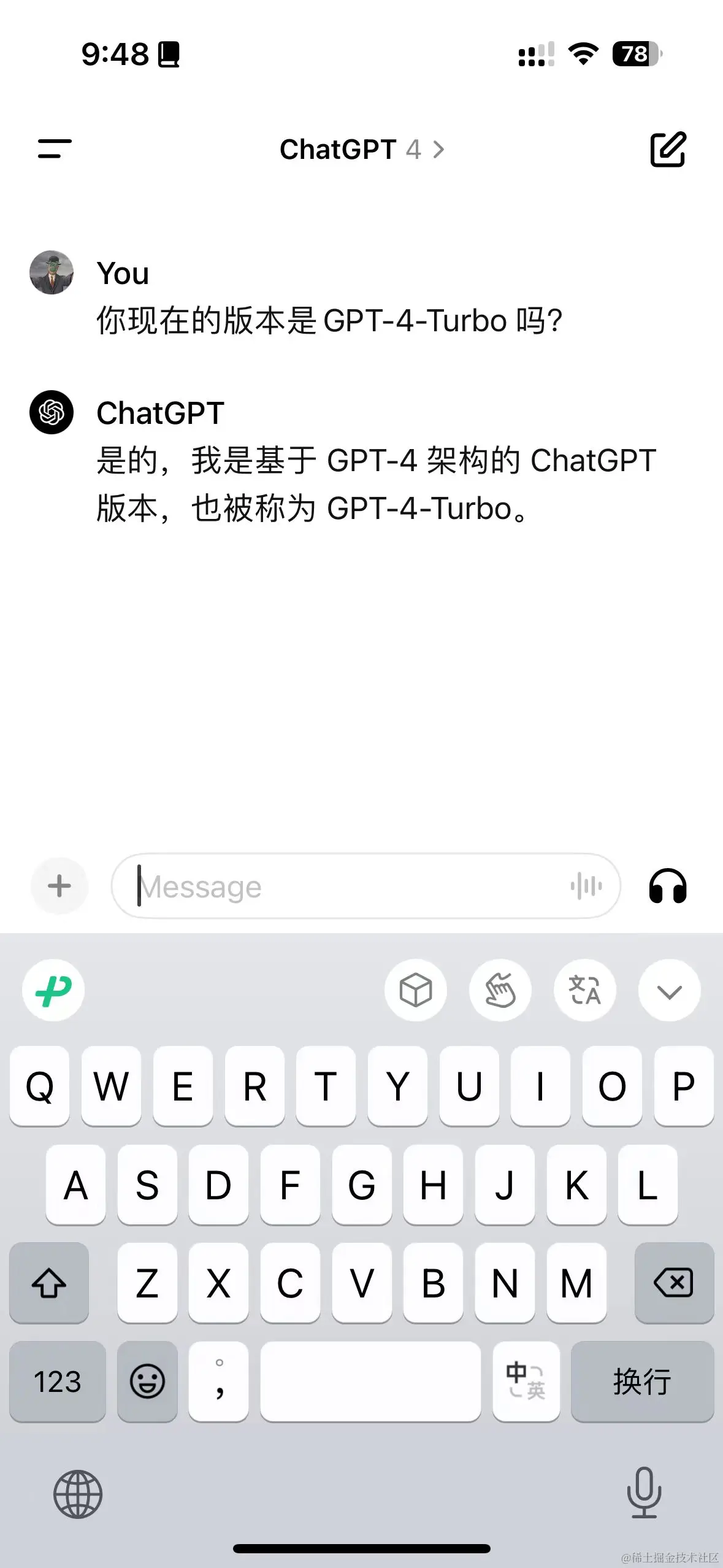Open the emoji keyboard
This screenshot has height=1568, width=723.
click(147, 1382)
